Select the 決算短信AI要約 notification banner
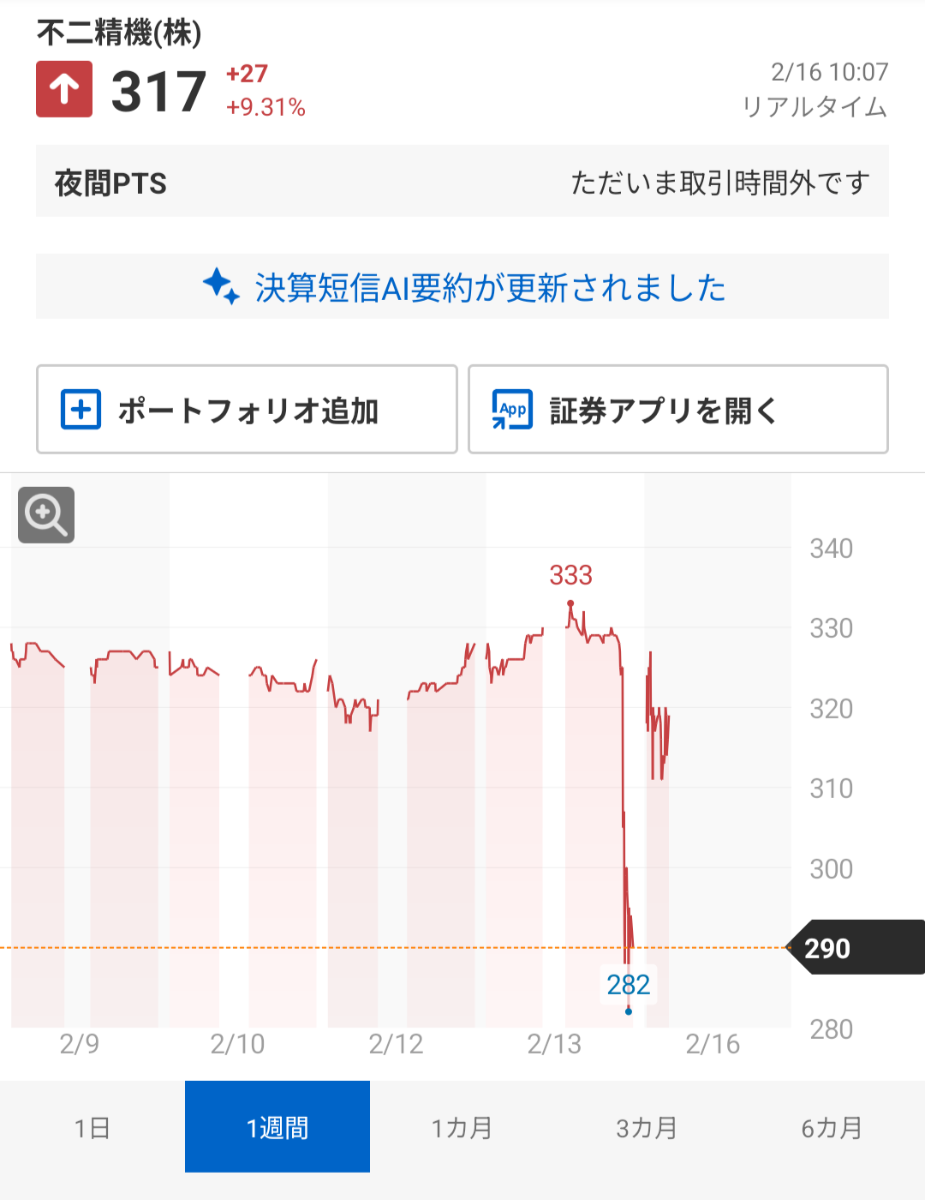 tap(462, 287)
